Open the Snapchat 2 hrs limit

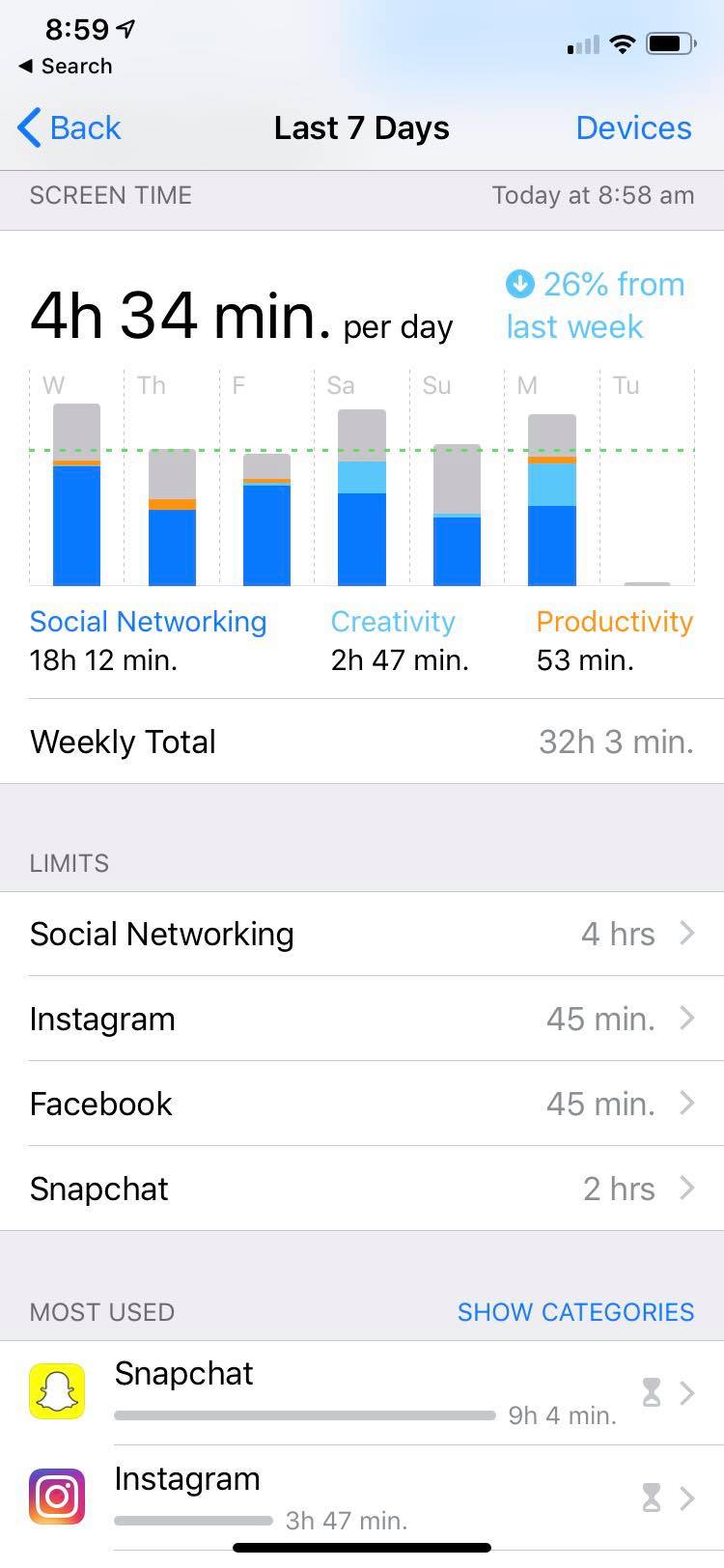[x=362, y=1189]
